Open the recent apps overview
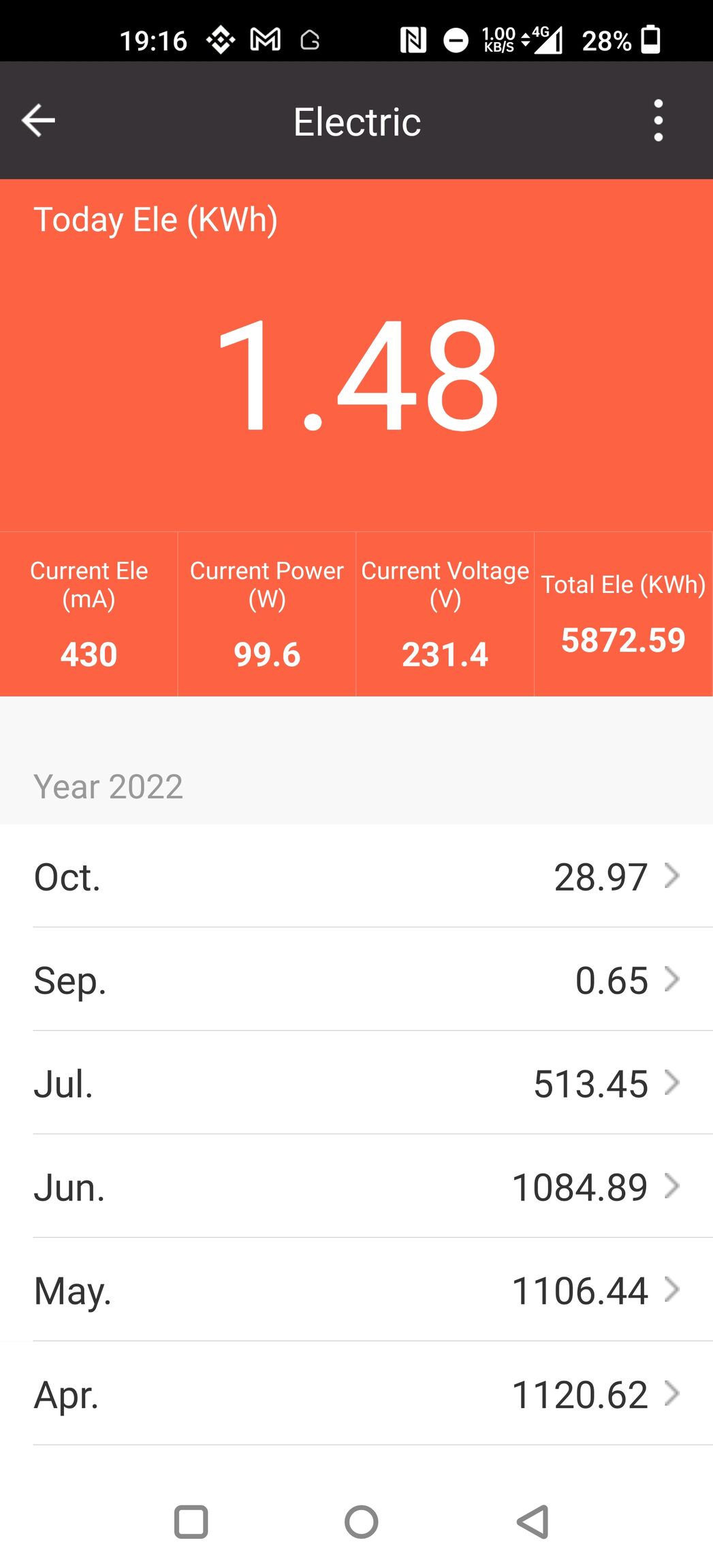This screenshot has width=713, height=1568. tap(191, 1522)
